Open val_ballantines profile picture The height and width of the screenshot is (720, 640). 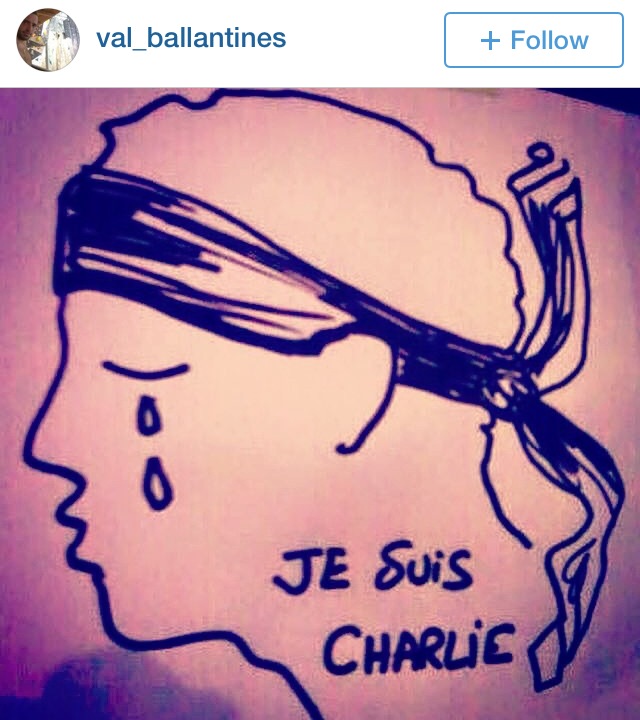click(x=48, y=40)
